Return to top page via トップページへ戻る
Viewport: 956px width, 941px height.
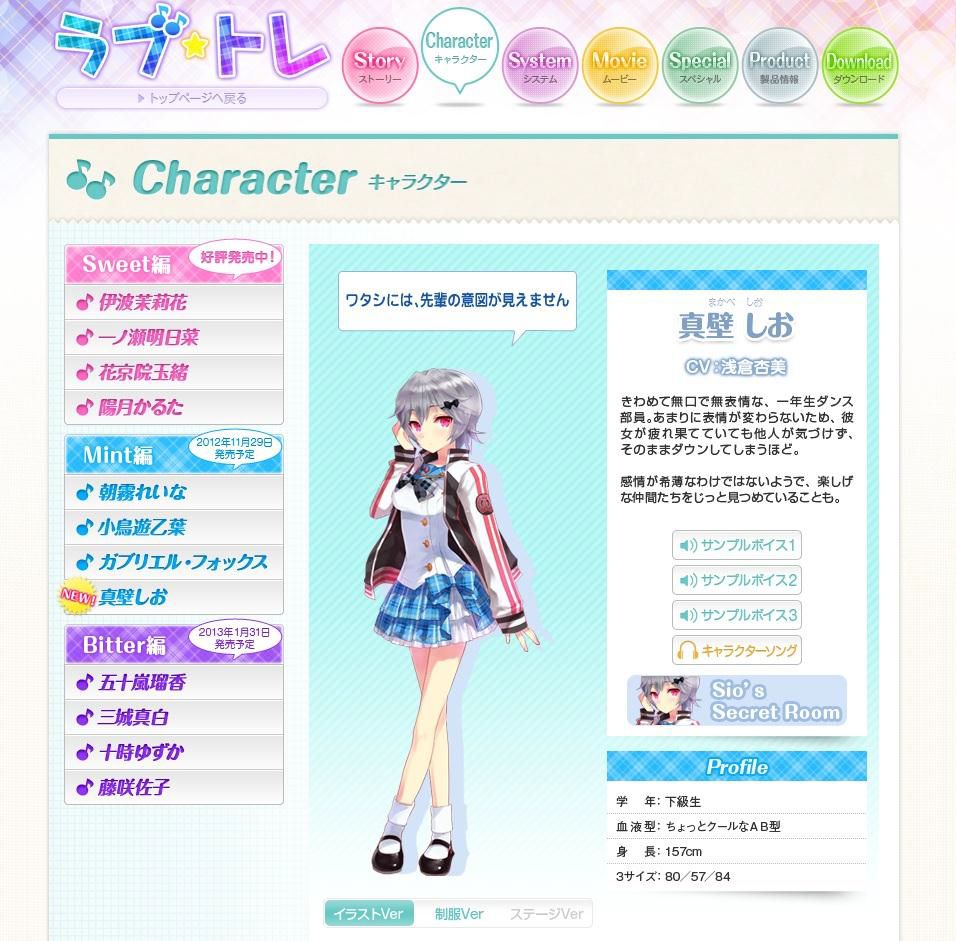pyautogui.click(x=192, y=98)
